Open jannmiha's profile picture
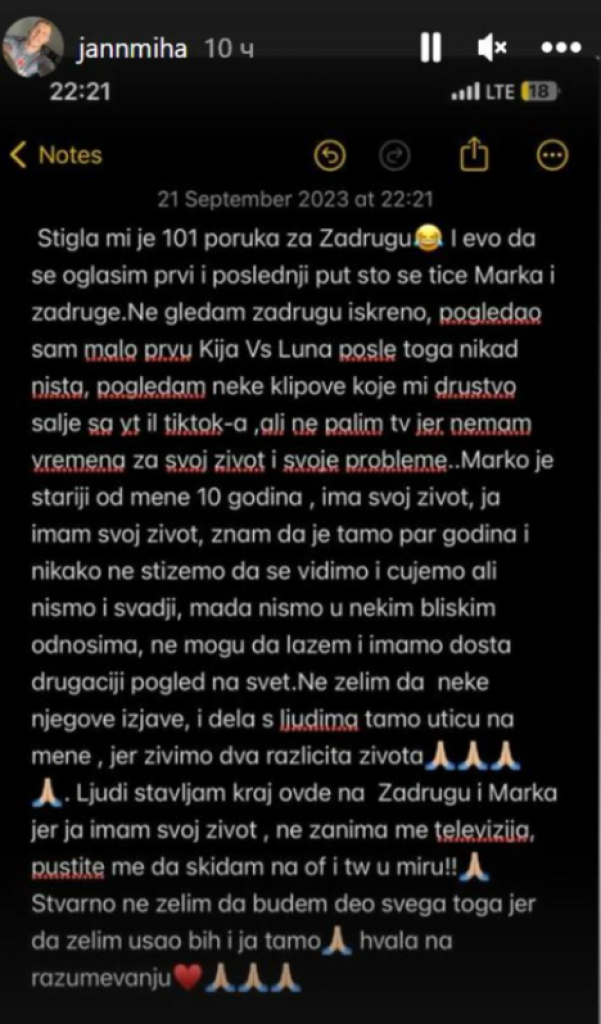The image size is (601, 1024). click(x=32, y=47)
